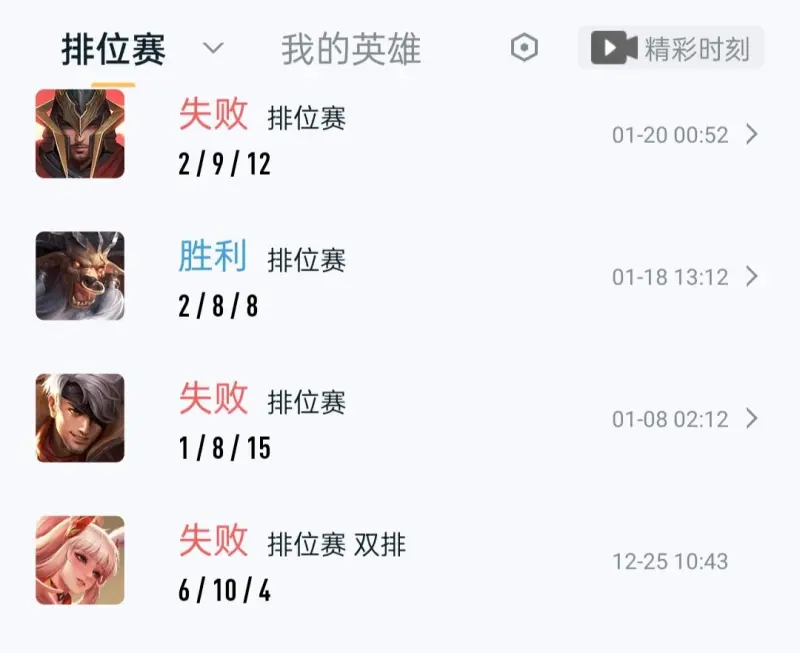Open the hexagon settings icon
800x653 pixels.
(524, 48)
